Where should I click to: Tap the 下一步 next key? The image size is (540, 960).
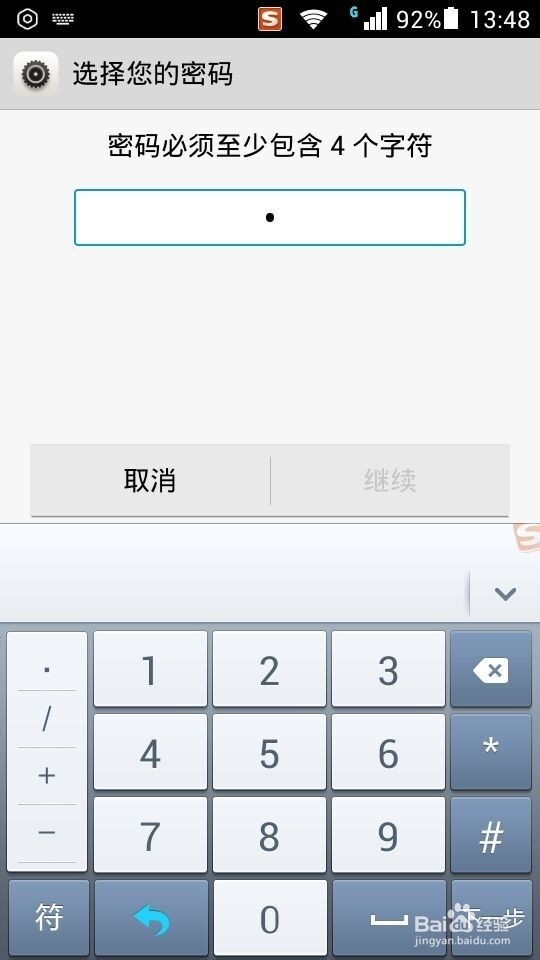pos(492,918)
